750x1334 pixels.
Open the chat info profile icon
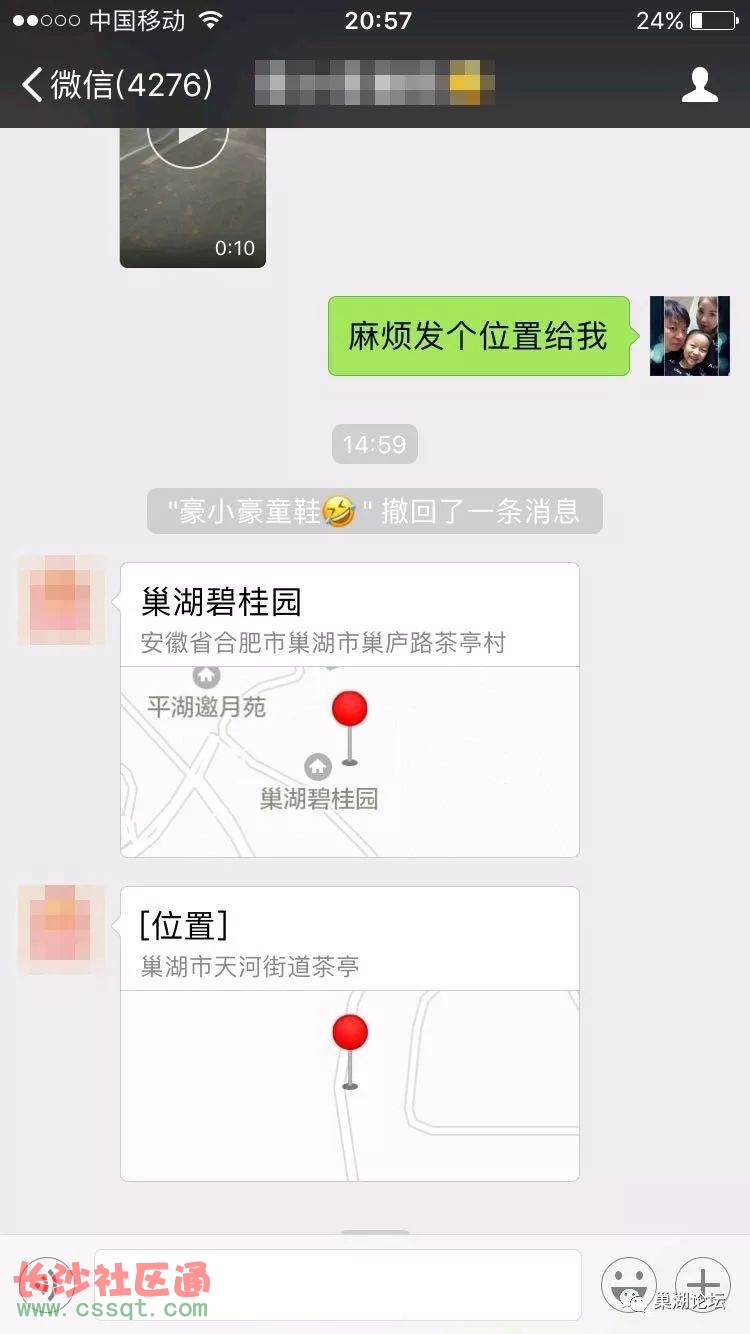[x=699, y=85]
